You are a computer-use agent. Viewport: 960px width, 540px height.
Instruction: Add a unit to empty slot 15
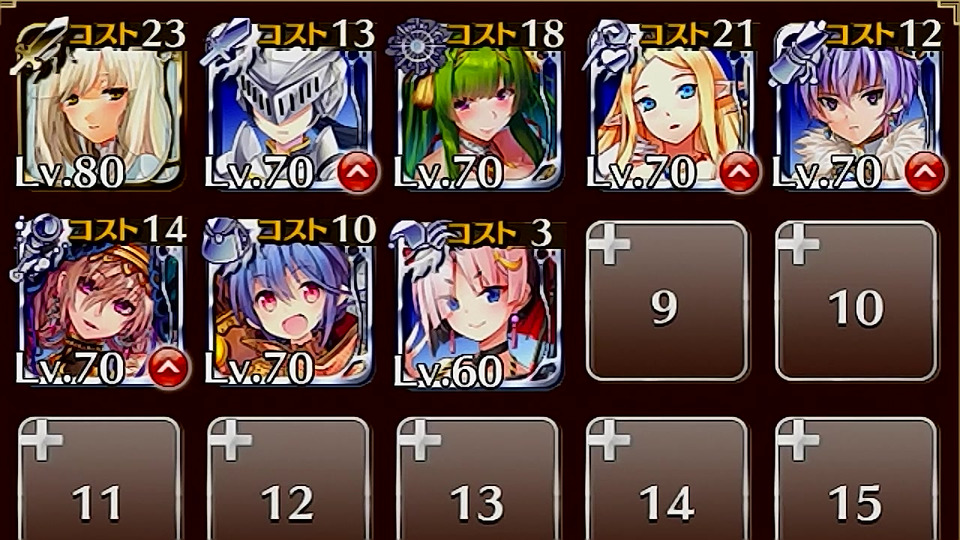click(856, 485)
